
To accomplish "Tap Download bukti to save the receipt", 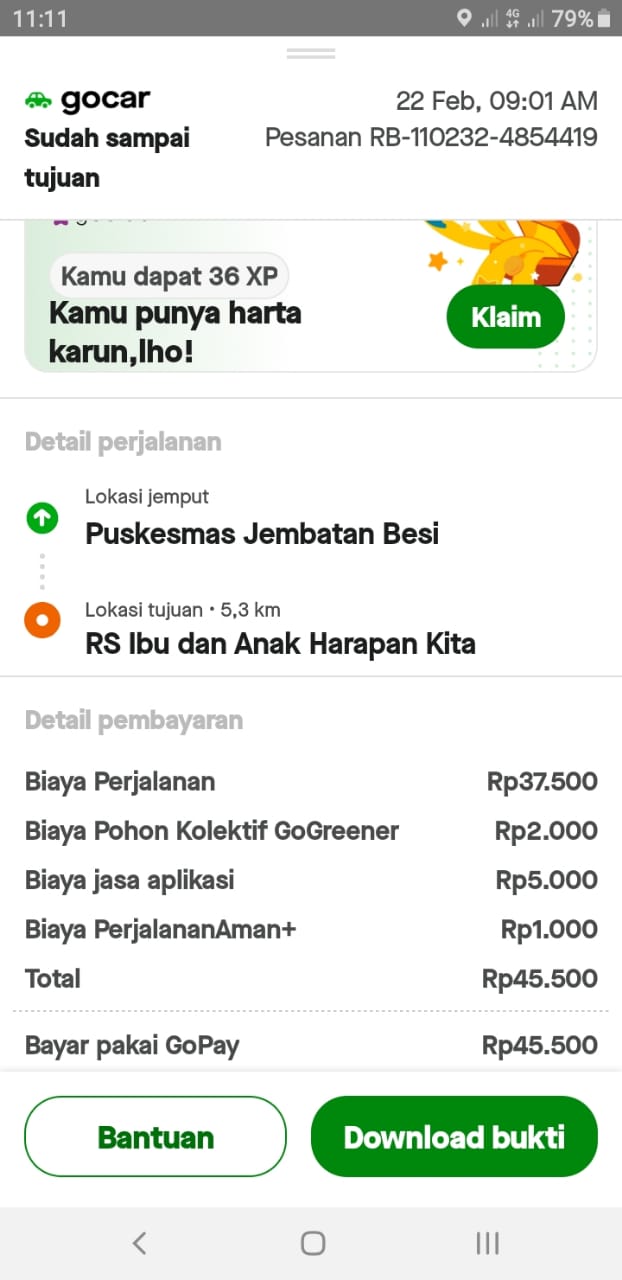I will (x=454, y=1137).
